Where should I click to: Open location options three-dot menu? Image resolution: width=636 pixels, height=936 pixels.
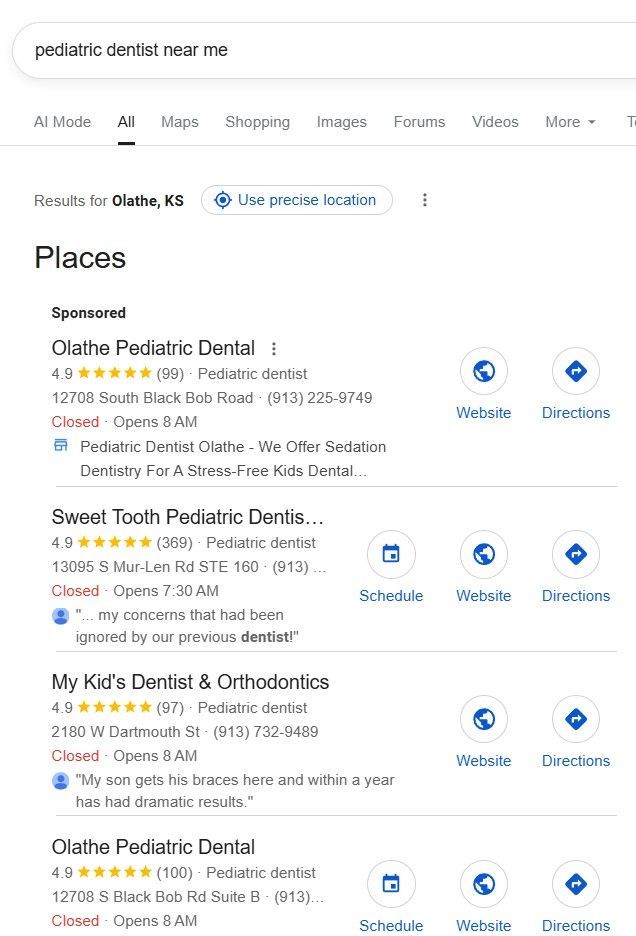coord(425,200)
